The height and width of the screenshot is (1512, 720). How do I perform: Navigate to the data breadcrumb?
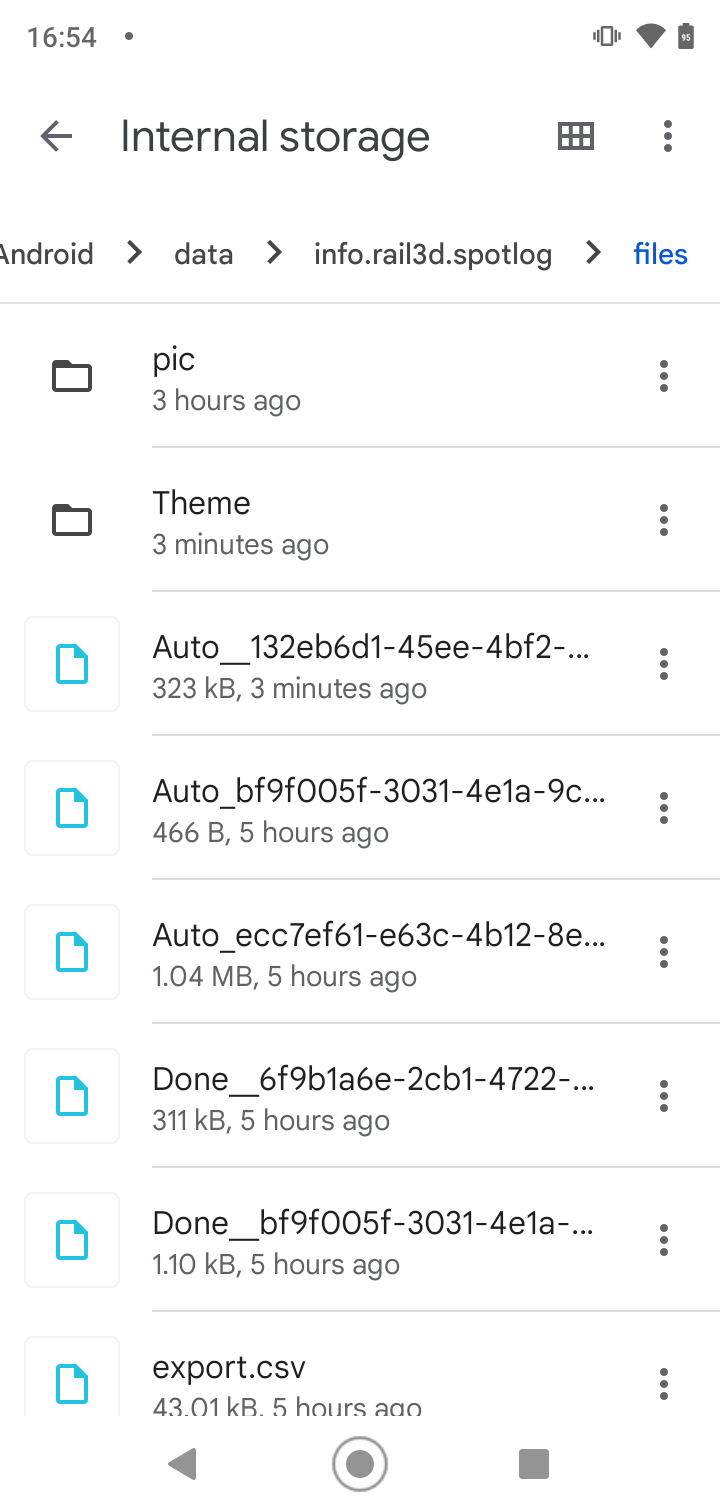203,254
